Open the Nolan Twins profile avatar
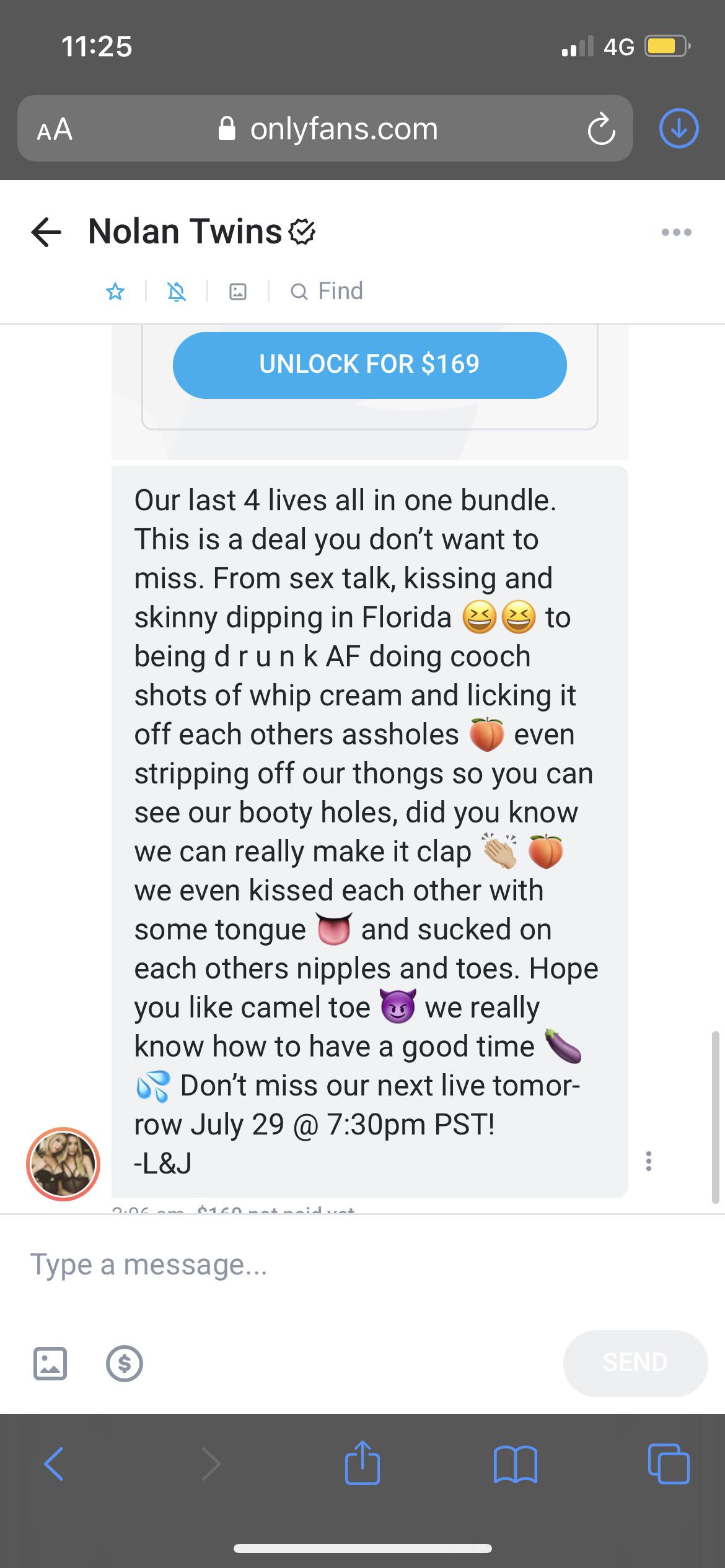Viewport: 725px width, 1568px height. coord(63,1164)
